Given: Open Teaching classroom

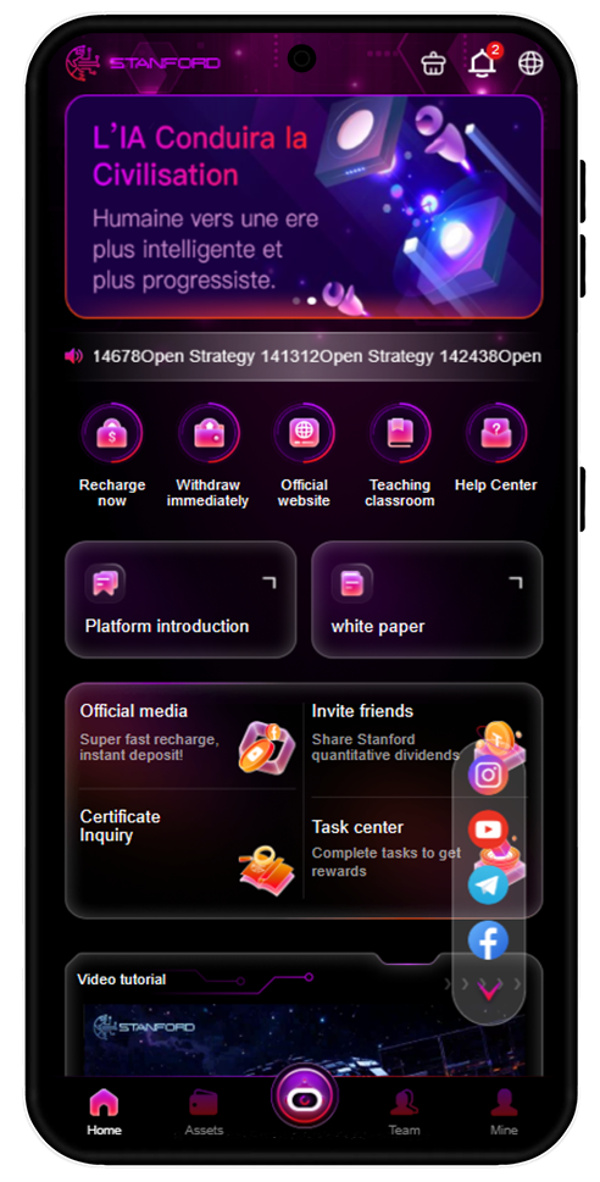Looking at the screenshot, I should tap(399, 455).
